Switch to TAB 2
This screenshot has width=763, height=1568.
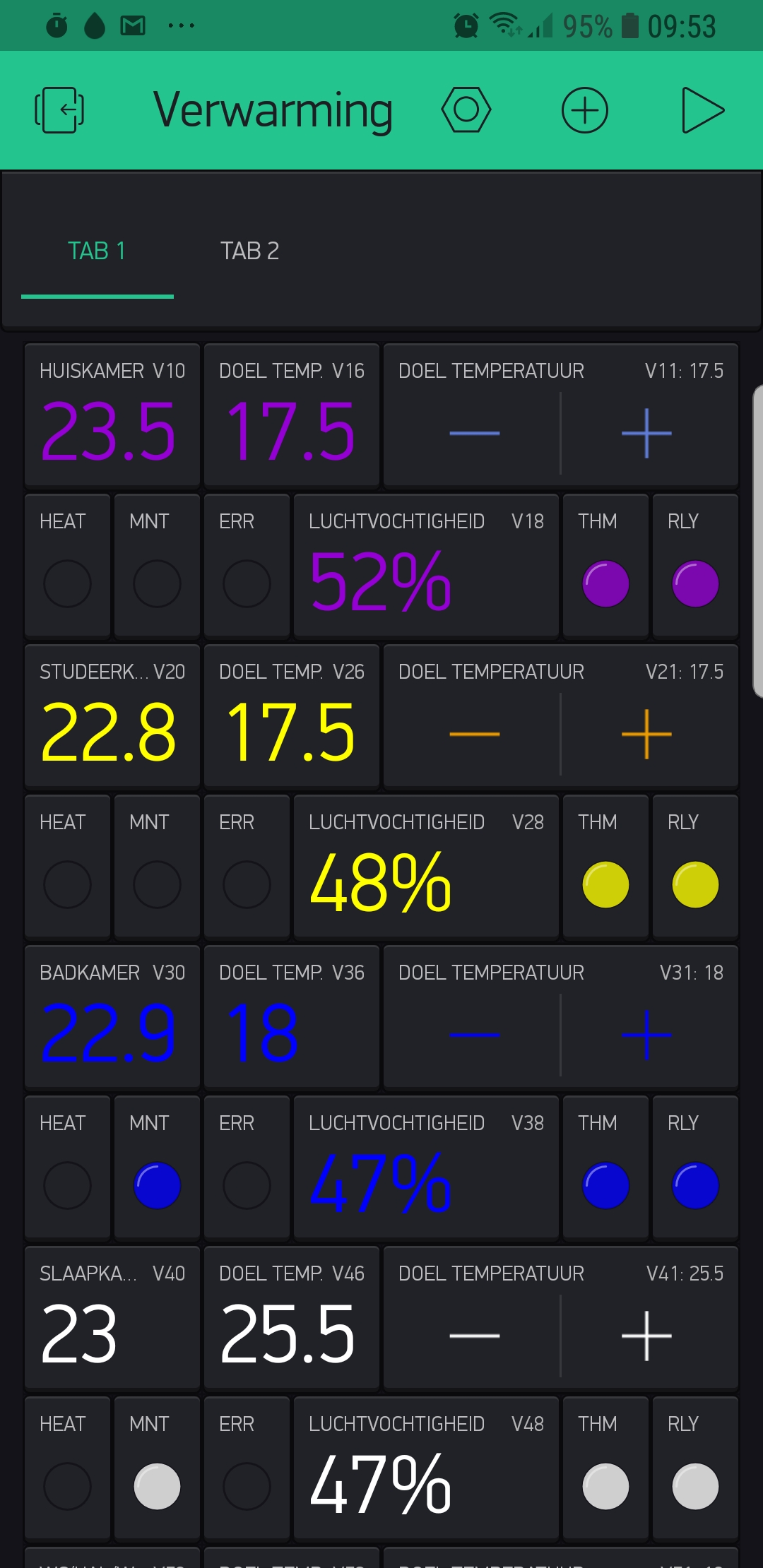tap(249, 251)
